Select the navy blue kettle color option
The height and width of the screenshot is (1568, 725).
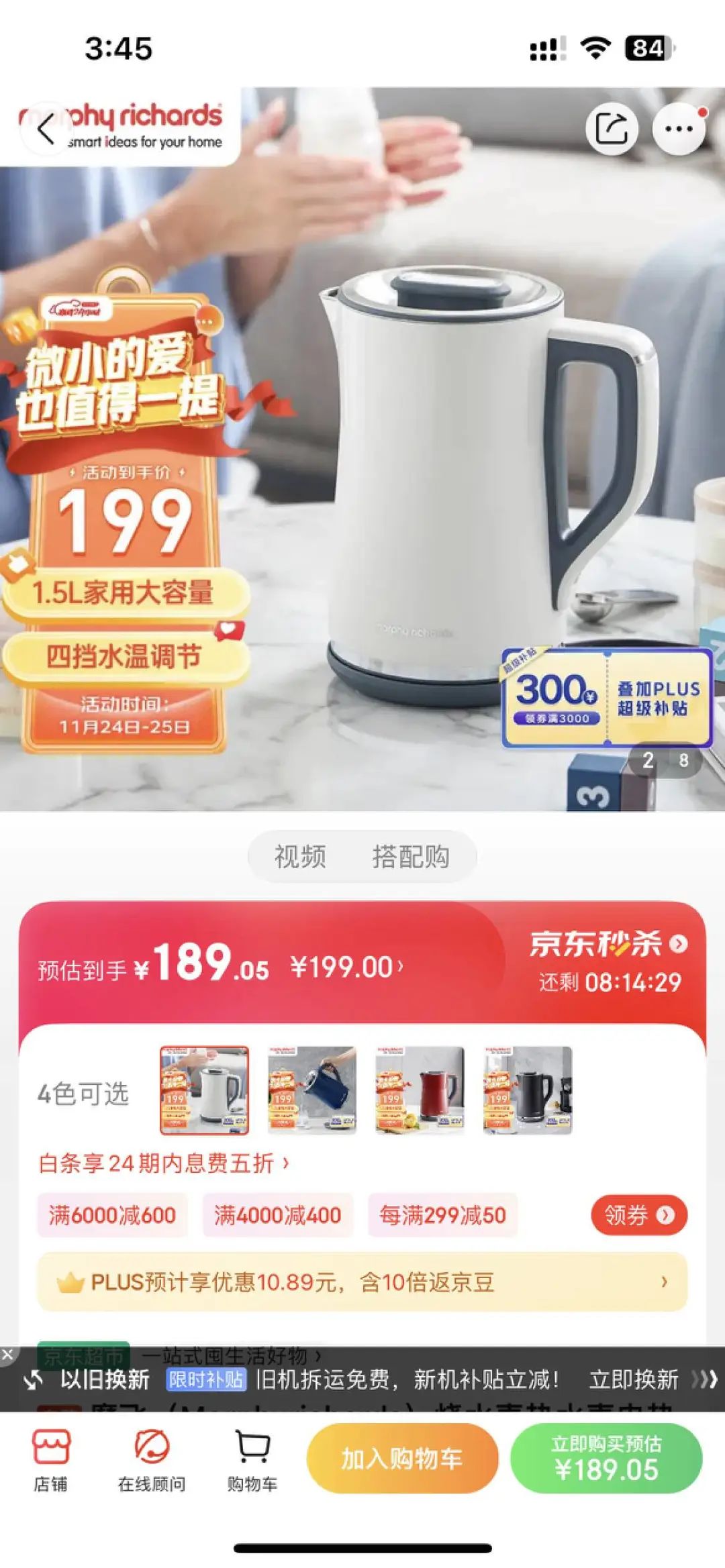tap(312, 1090)
